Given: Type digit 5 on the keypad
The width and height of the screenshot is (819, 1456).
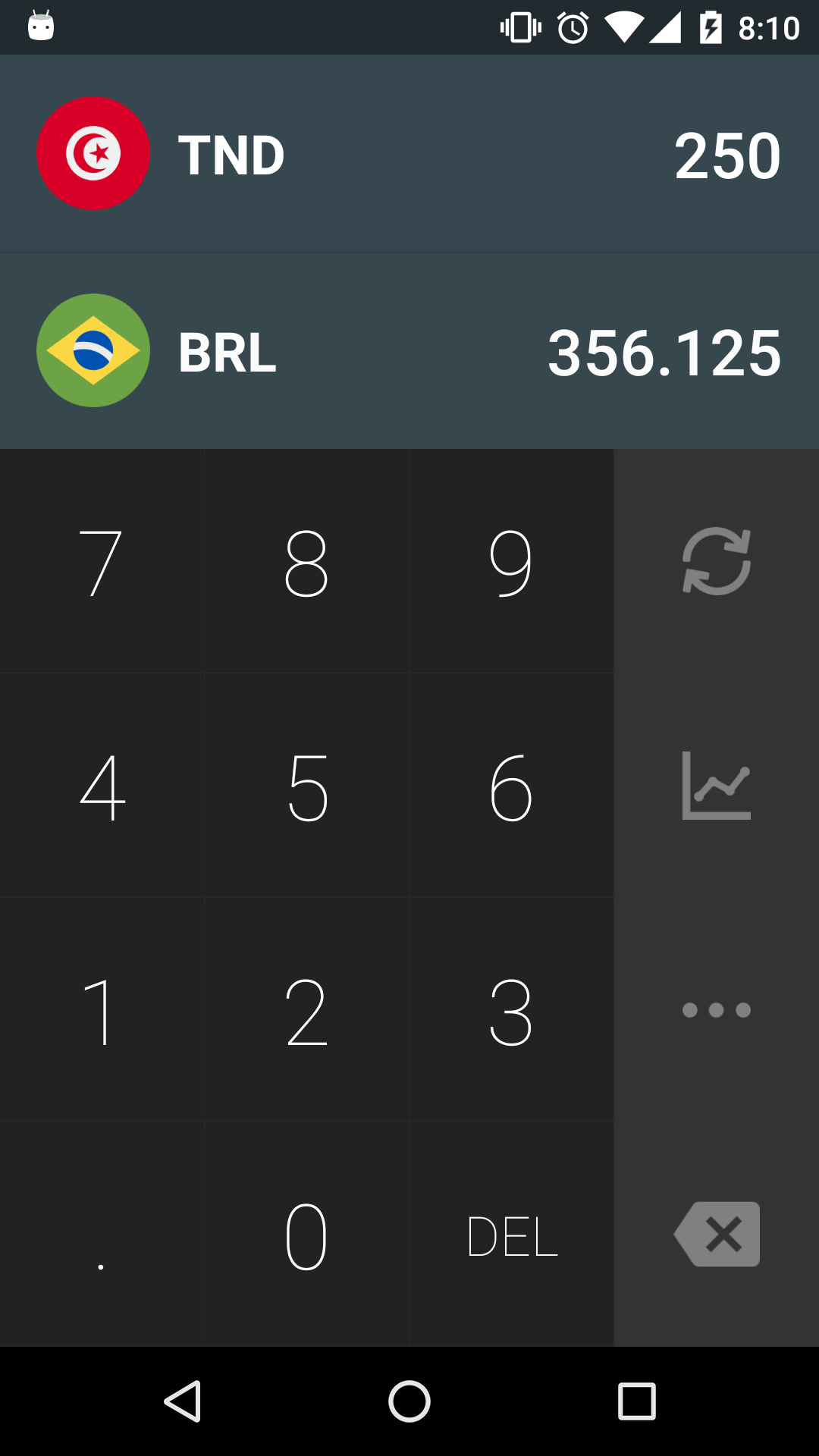Looking at the screenshot, I should 306,786.
